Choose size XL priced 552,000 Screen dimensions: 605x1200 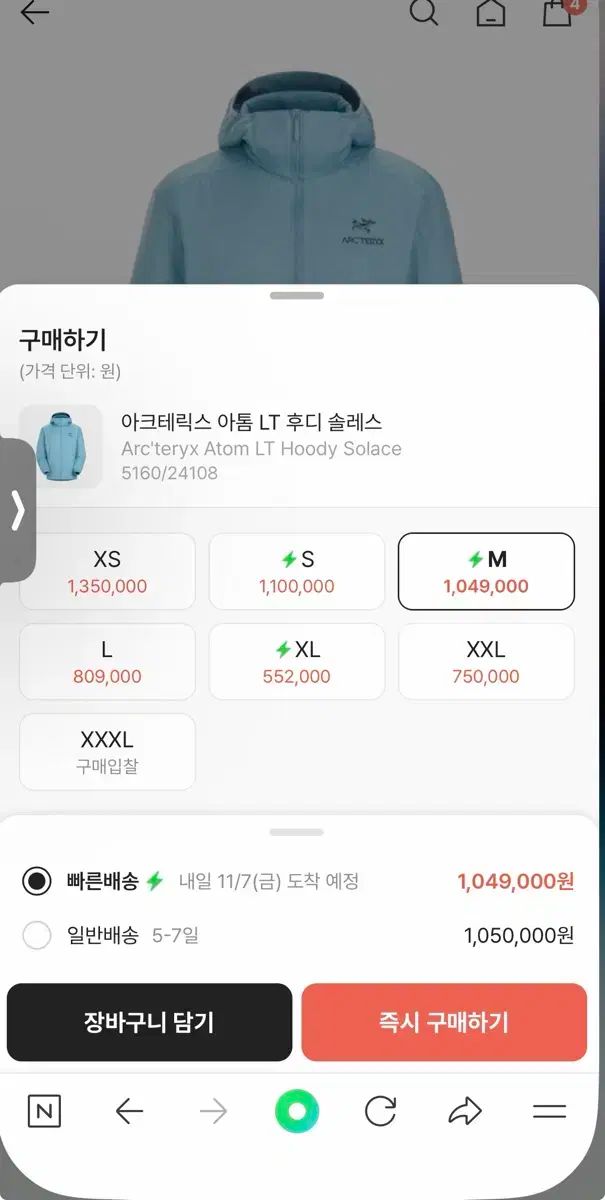coord(296,661)
